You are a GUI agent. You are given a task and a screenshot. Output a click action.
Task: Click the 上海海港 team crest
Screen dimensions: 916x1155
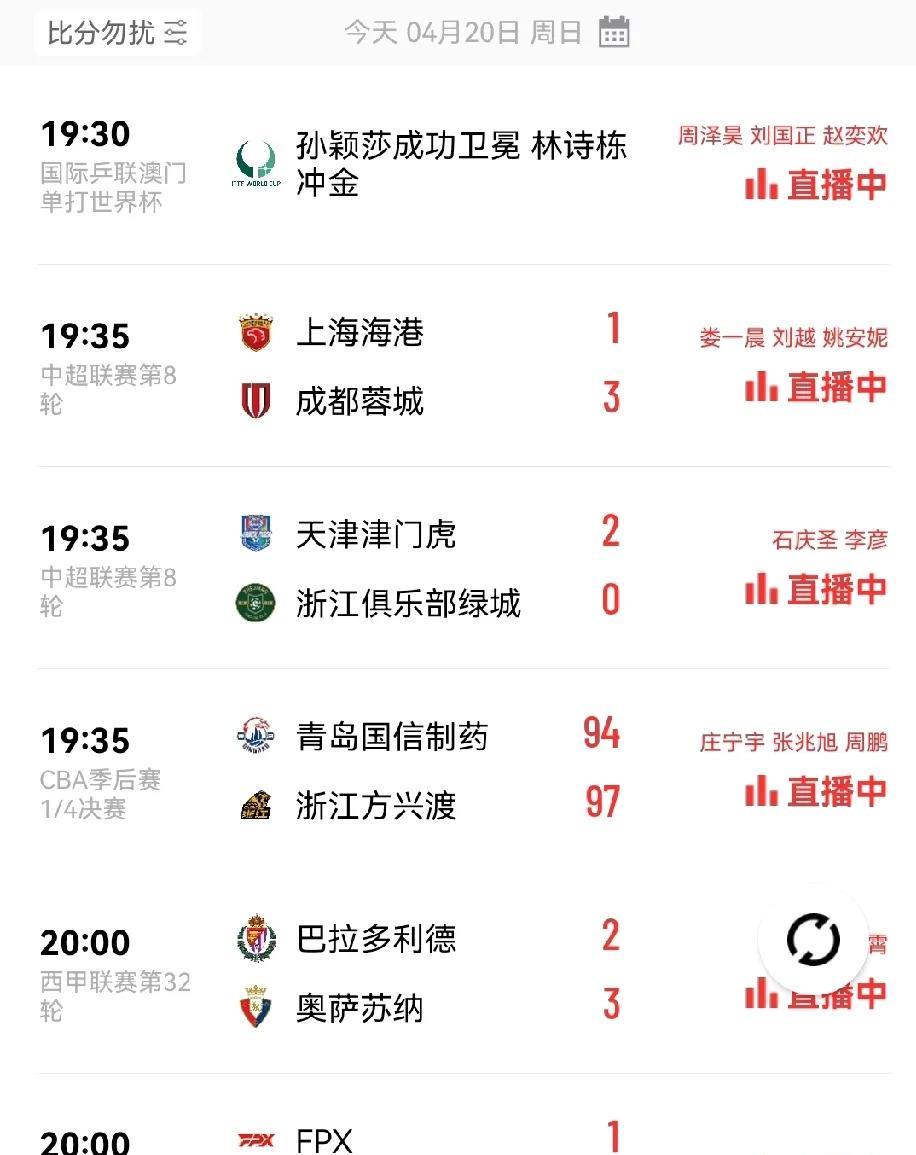(256, 334)
